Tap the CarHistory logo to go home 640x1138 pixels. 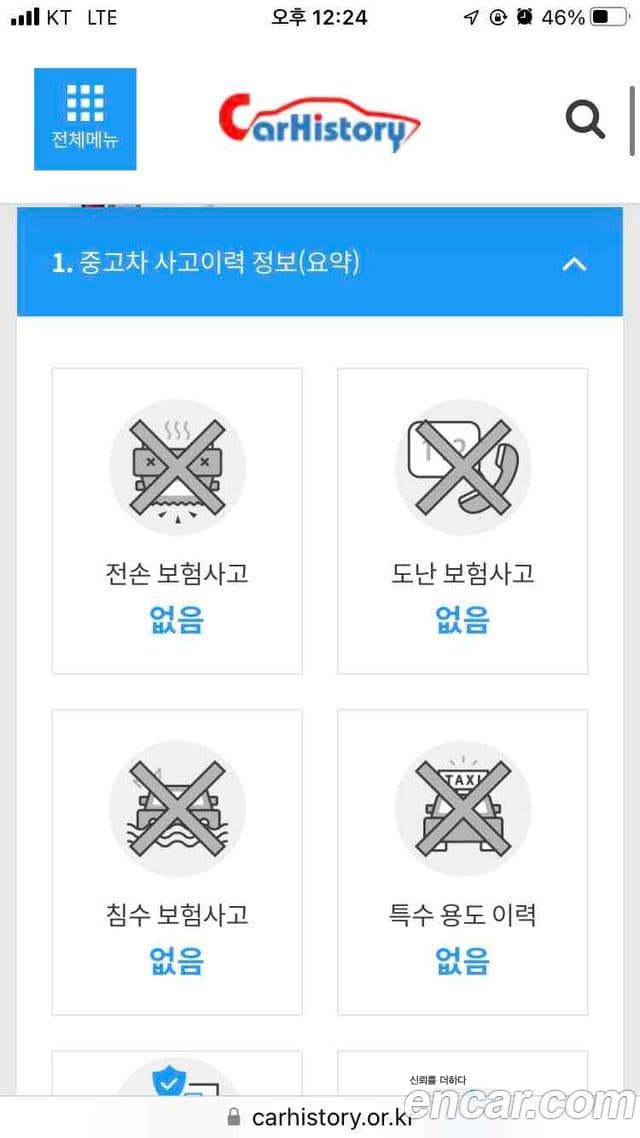pos(319,123)
